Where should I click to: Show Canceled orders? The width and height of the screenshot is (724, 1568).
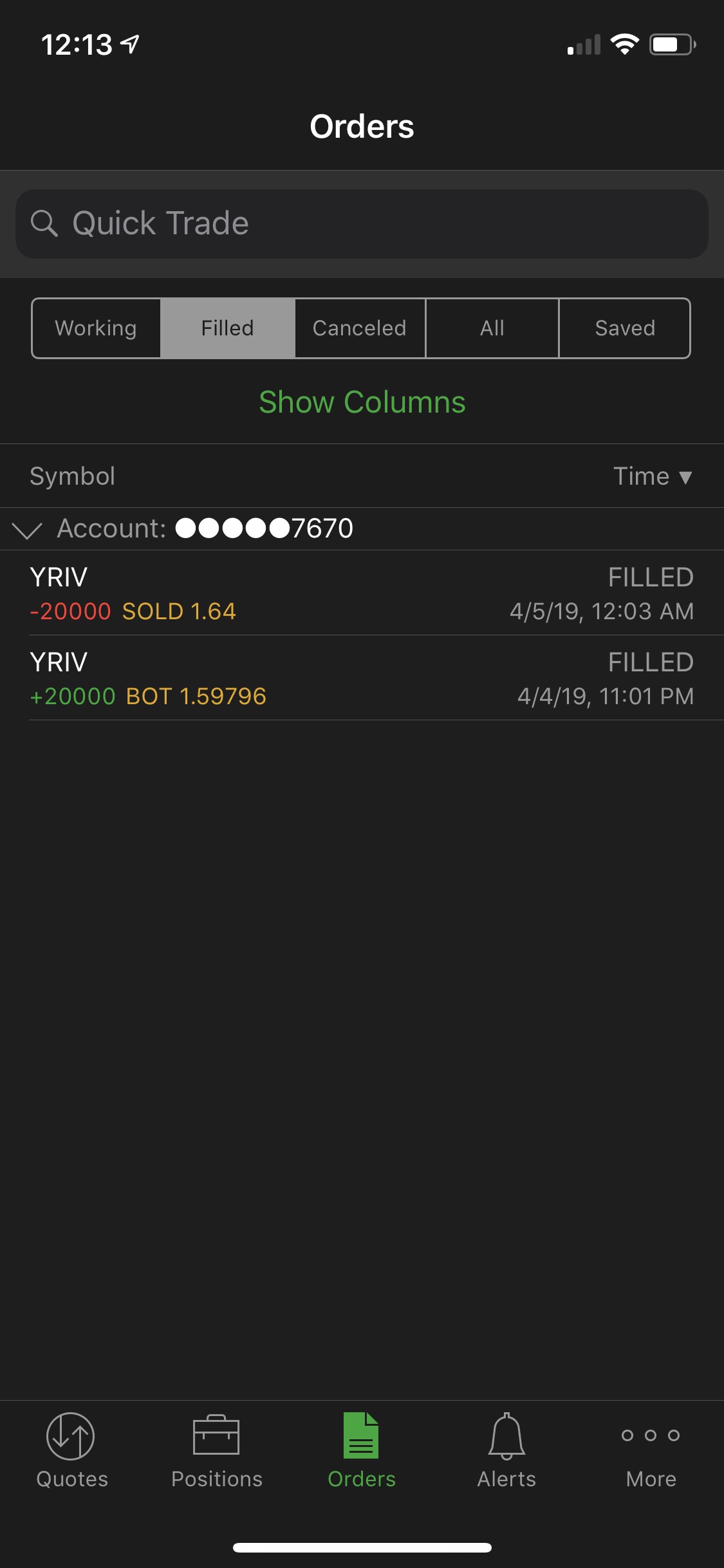tap(360, 328)
